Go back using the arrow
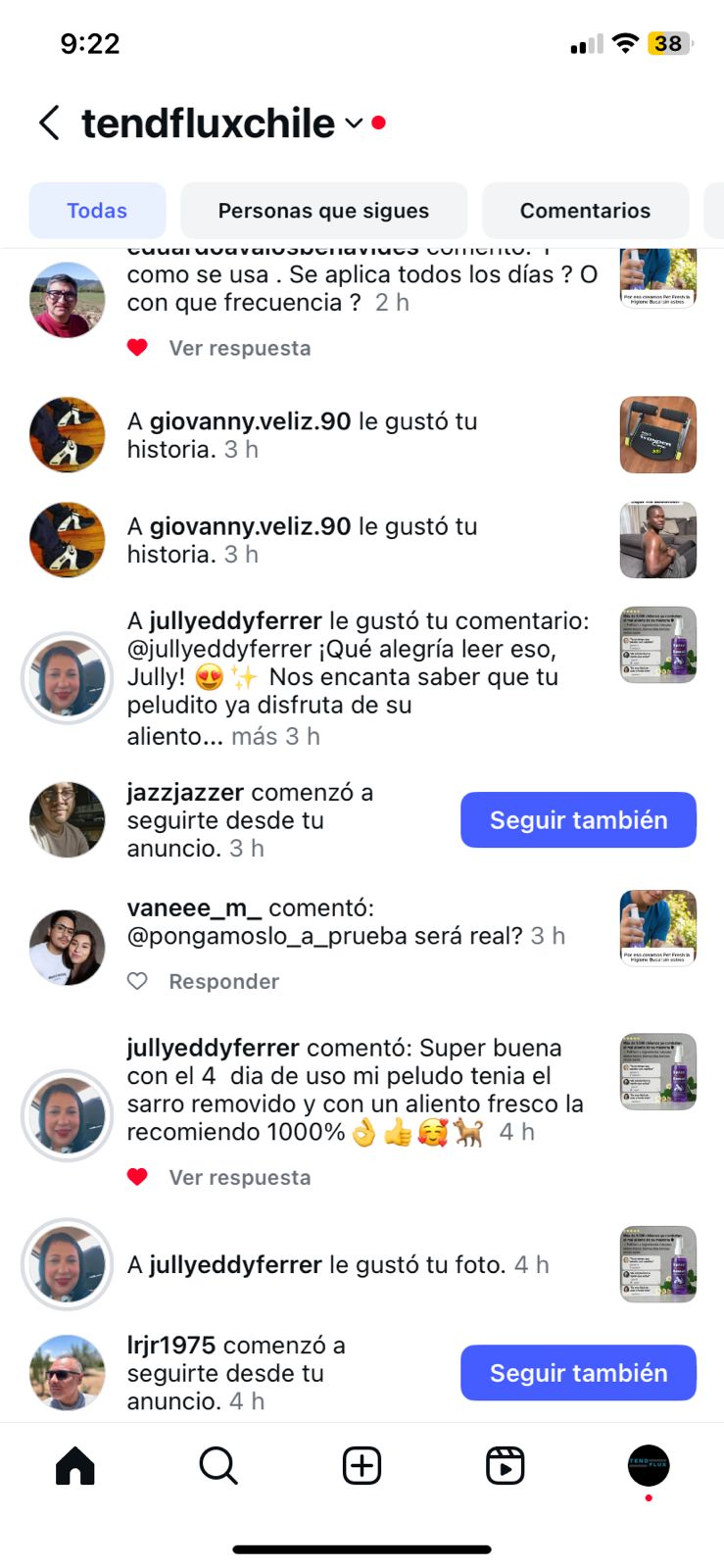This screenshot has width=724, height=1568. click(x=49, y=123)
